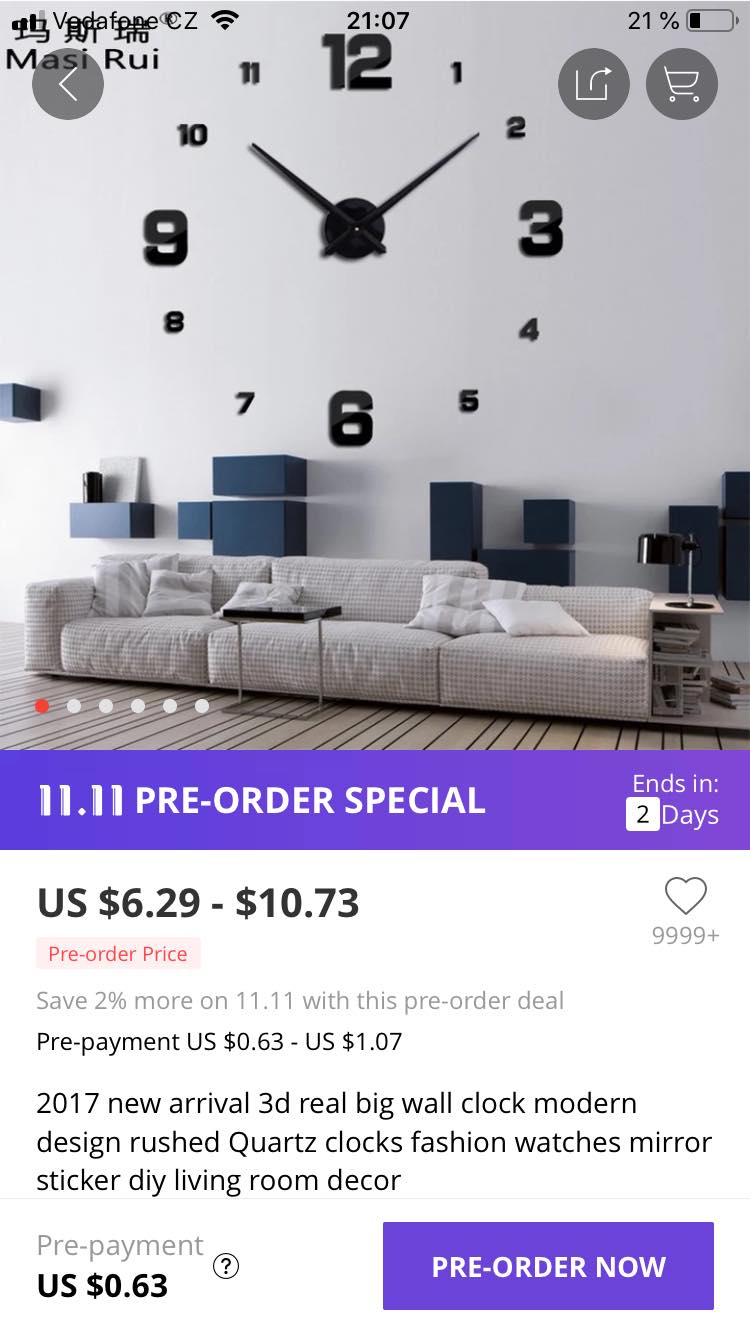
Task: Share this wall clock product
Action: [x=593, y=85]
